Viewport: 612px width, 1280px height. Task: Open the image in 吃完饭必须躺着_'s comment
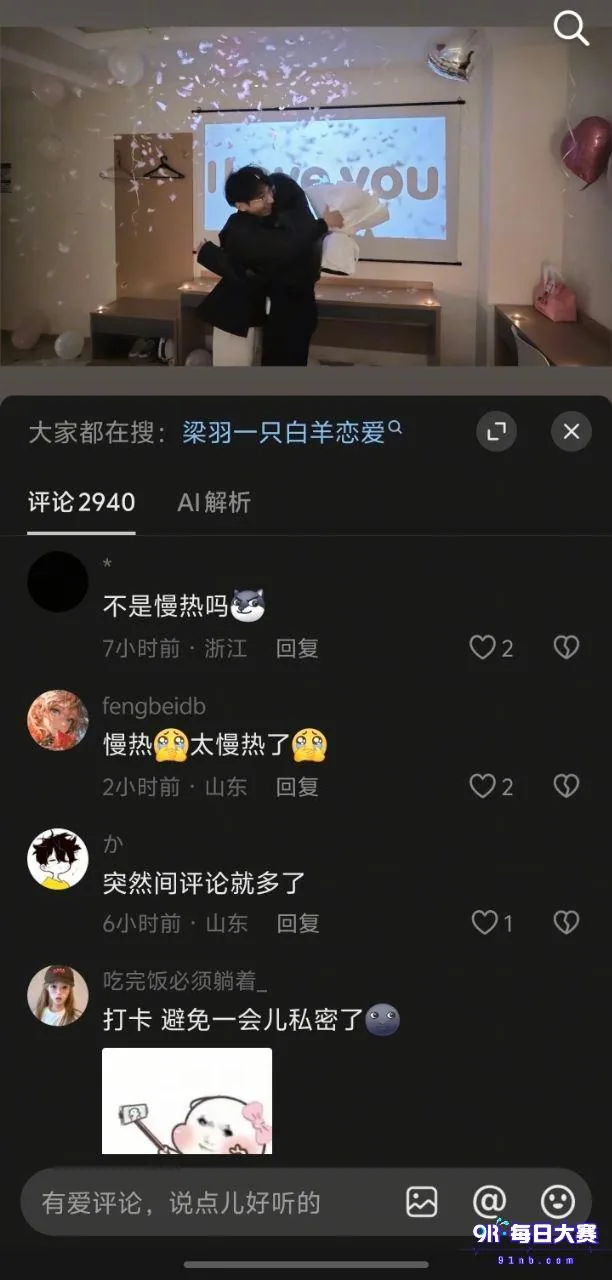click(187, 1100)
